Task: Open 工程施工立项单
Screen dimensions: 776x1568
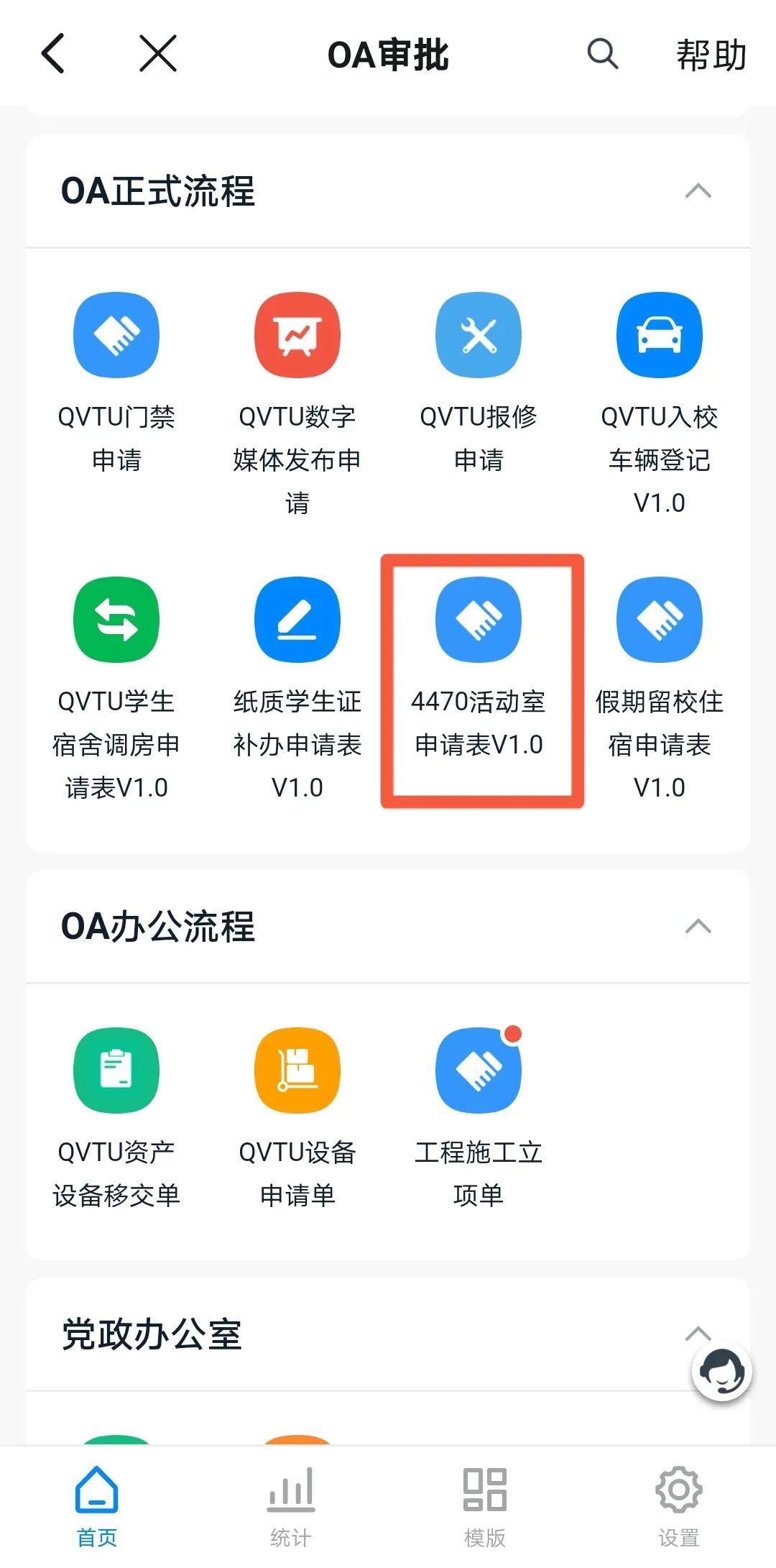Action: [479, 1070]
